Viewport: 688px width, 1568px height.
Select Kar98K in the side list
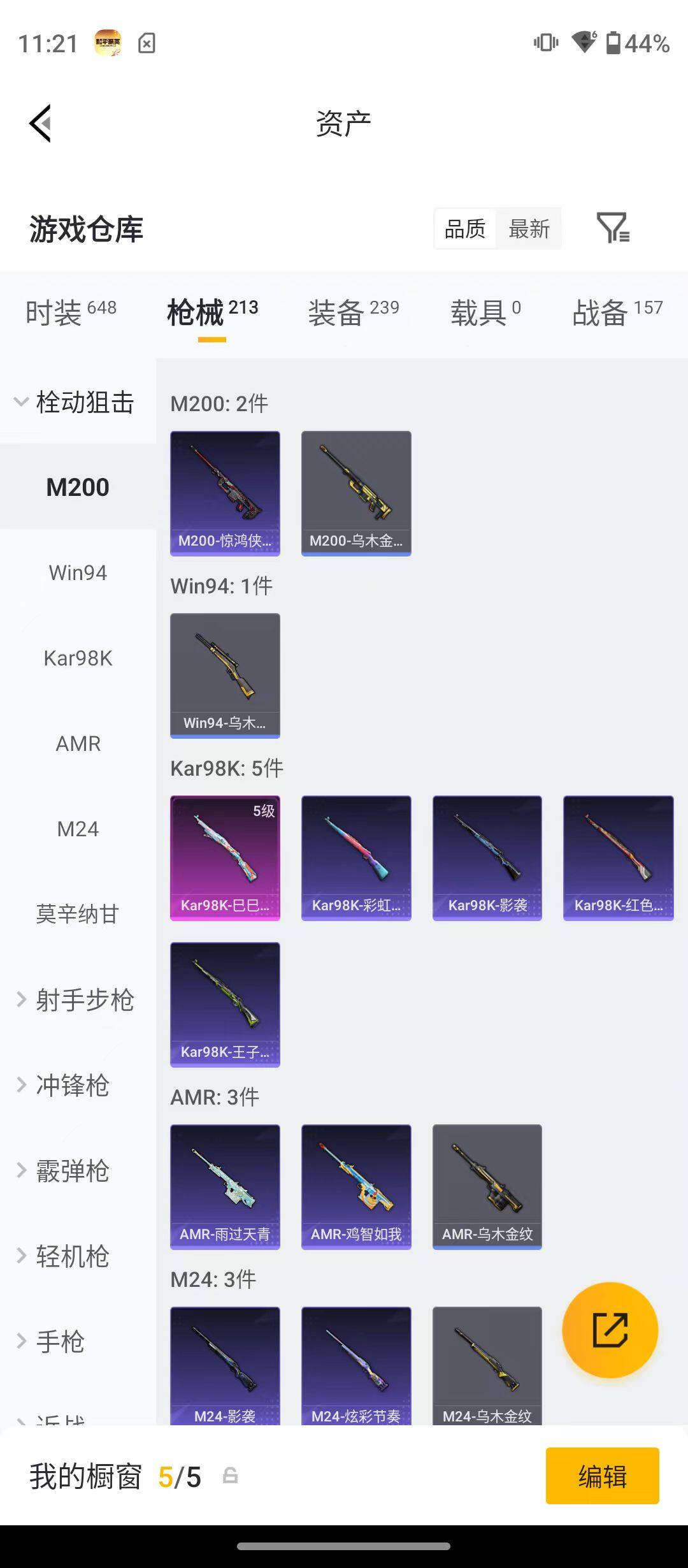(78, 658)
